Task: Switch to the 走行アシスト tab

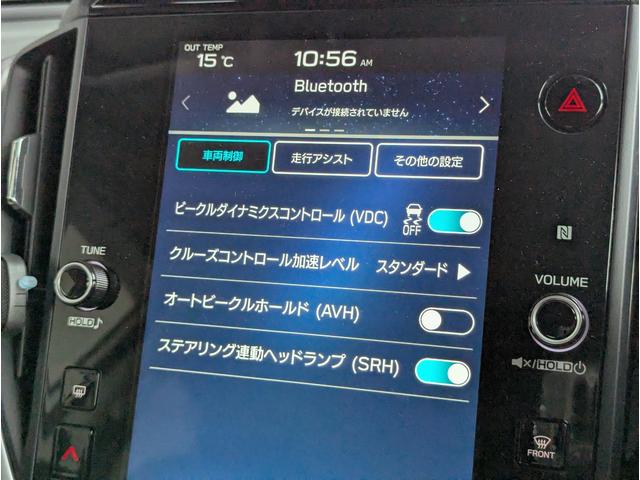Action: (322, 160)
